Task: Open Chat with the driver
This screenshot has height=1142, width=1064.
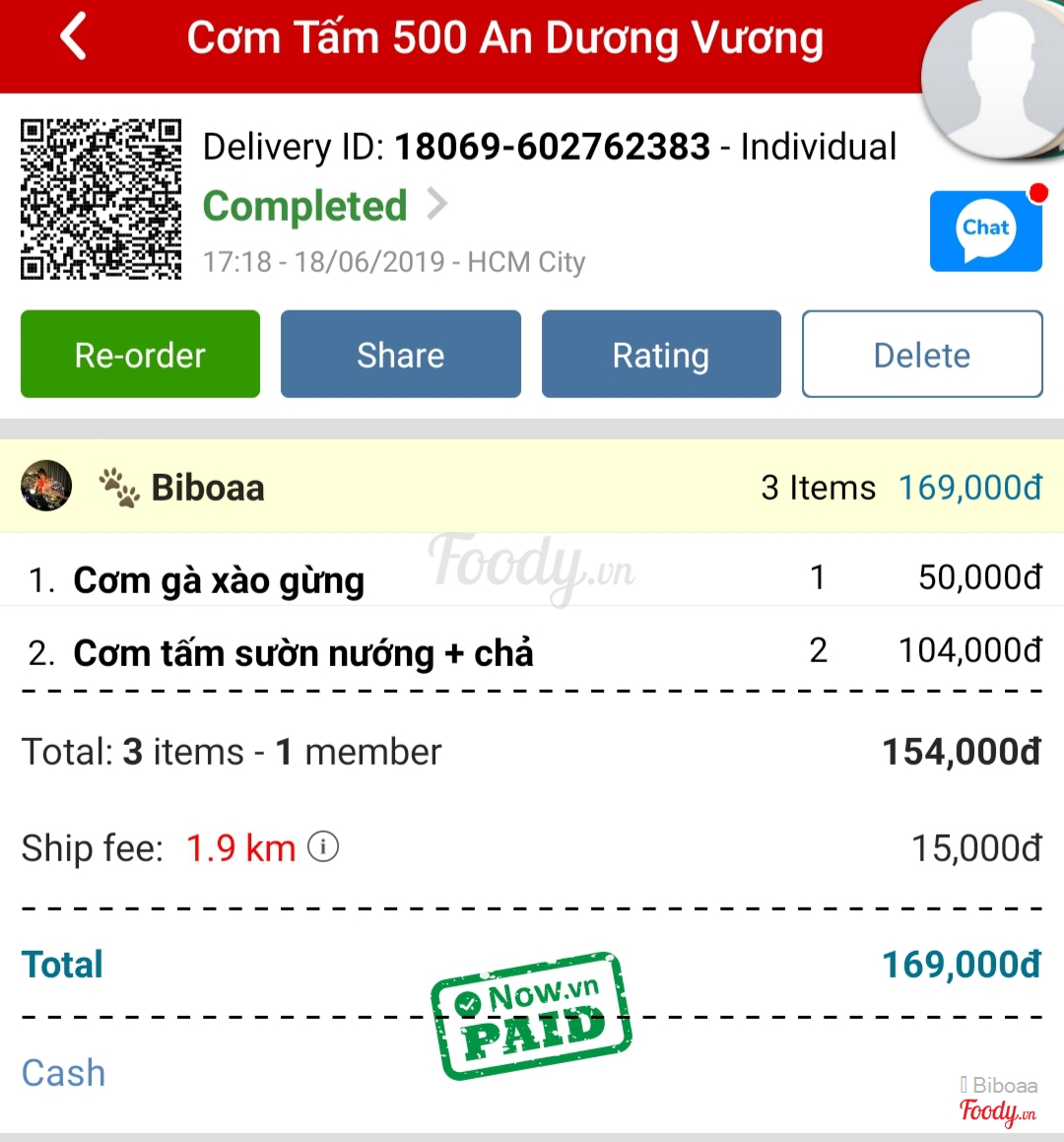Action: (x=985, y=231)
